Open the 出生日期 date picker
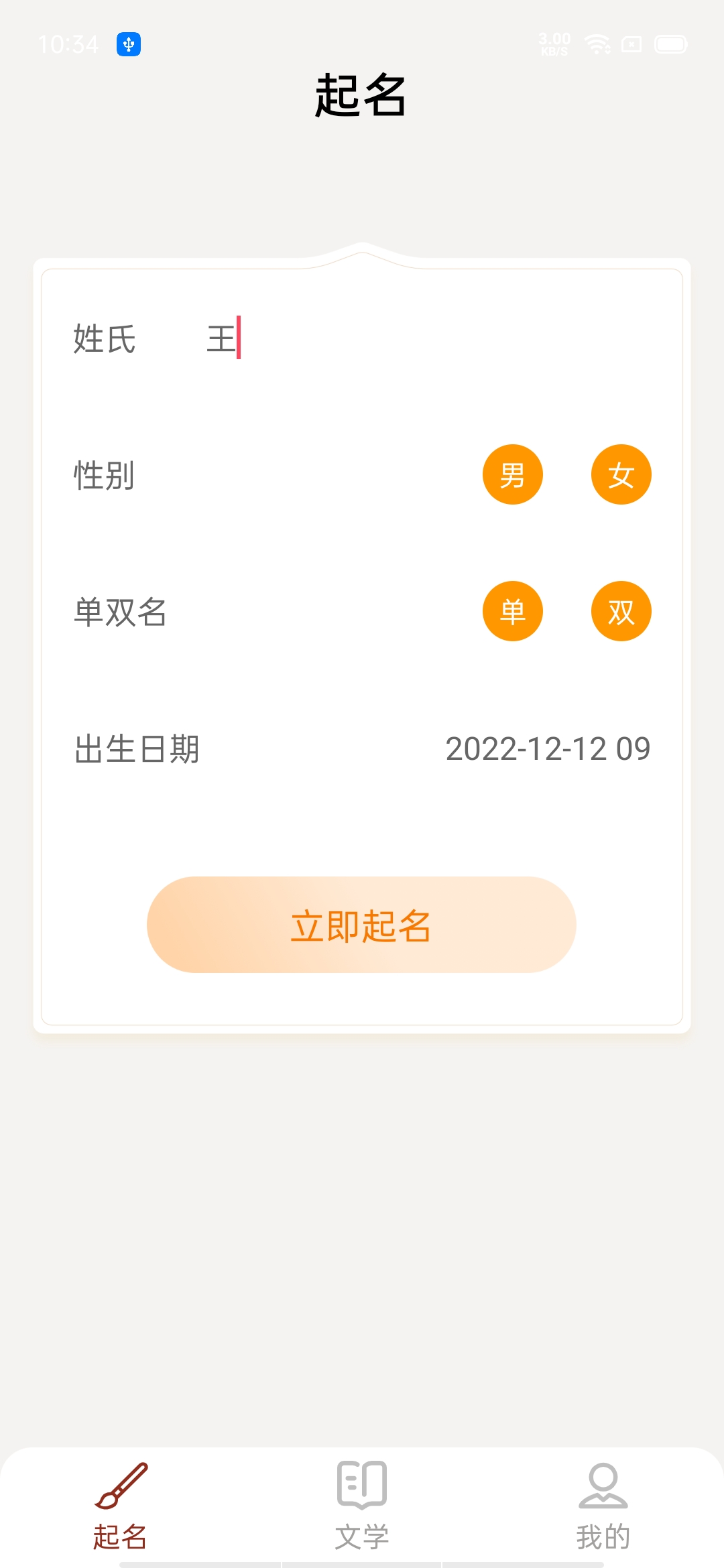The height and width of the screenshot is (1568, 724). (547, 748)
